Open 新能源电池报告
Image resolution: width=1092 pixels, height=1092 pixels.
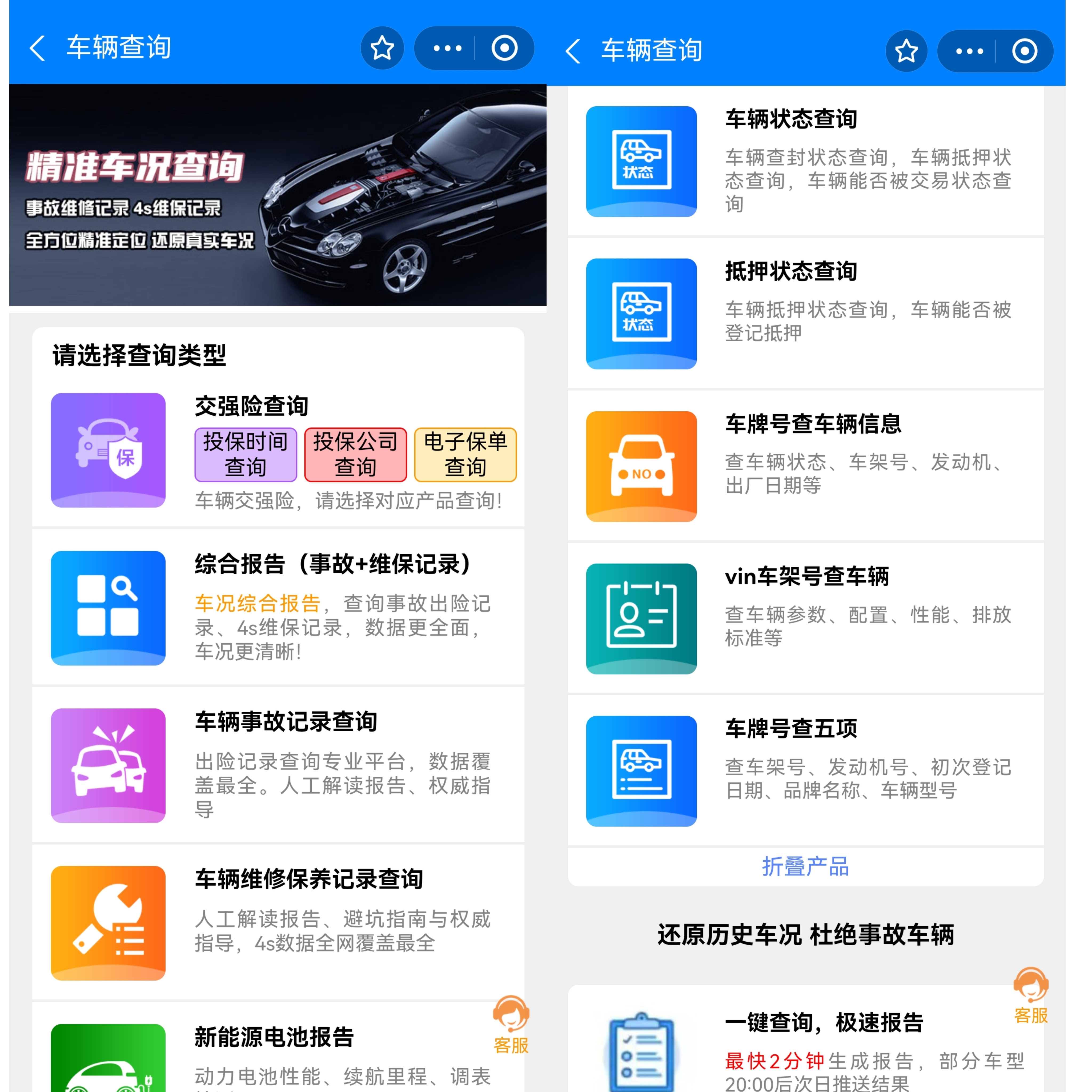(274, 1037)
